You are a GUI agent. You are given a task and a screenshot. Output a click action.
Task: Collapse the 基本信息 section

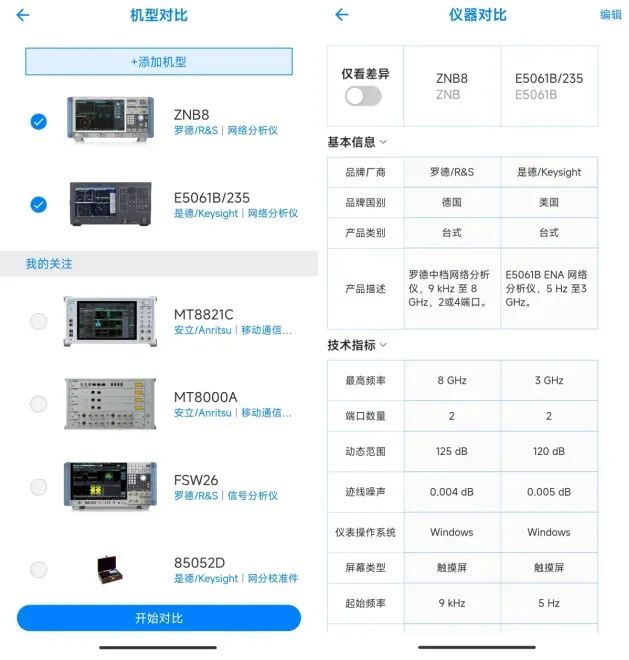click(x=358, y=142)
